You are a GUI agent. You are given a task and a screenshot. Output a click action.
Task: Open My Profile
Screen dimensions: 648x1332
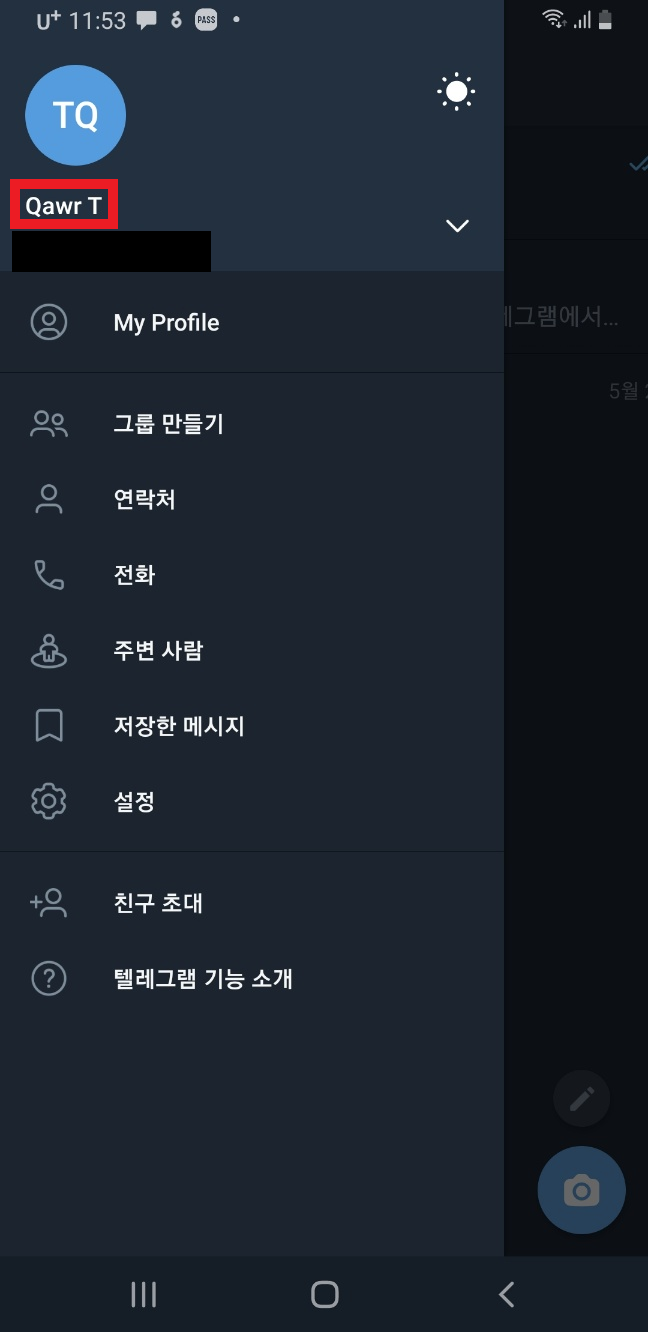[166, 323]
